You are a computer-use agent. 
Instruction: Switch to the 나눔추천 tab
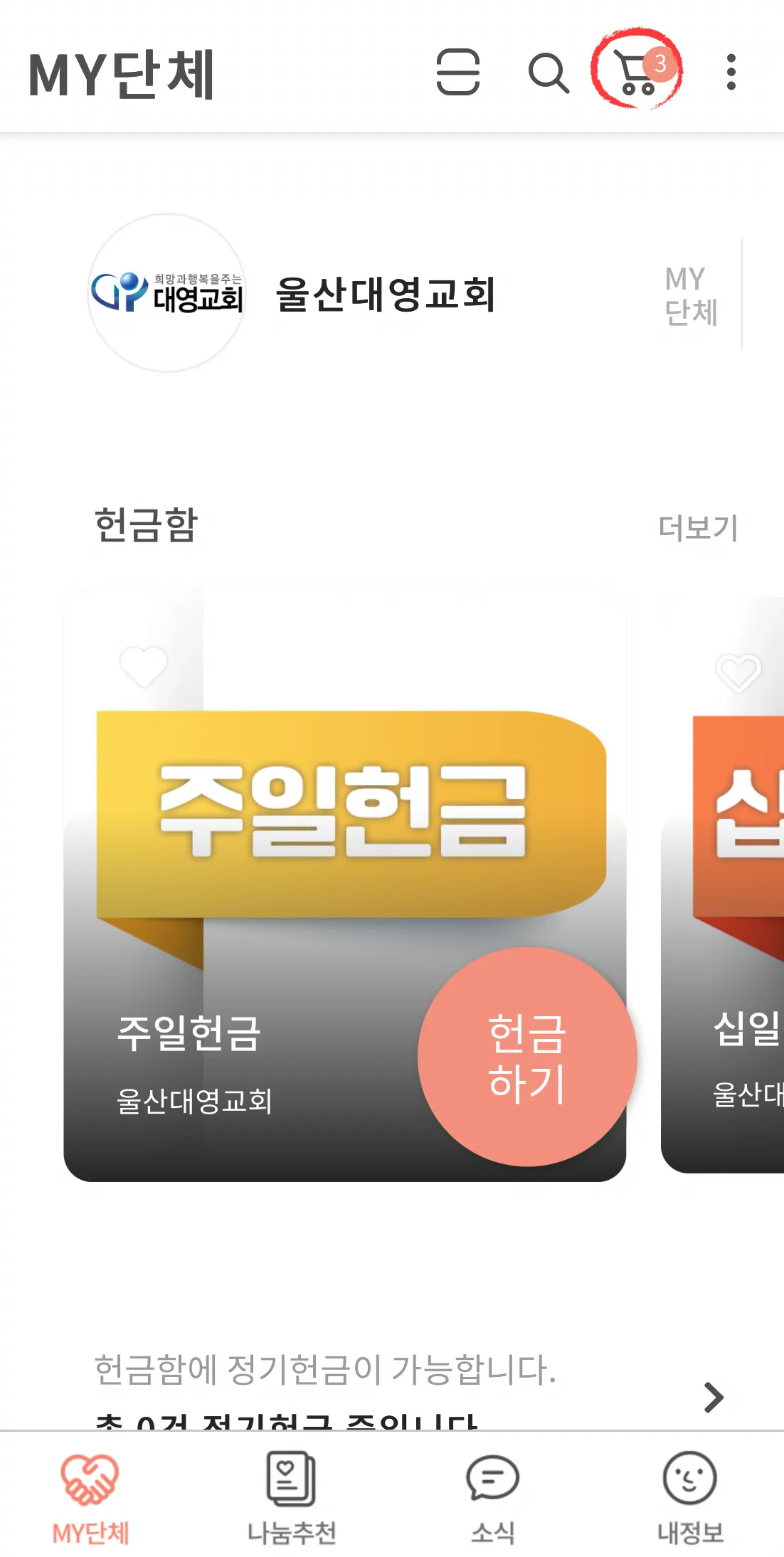[291, 1497]
